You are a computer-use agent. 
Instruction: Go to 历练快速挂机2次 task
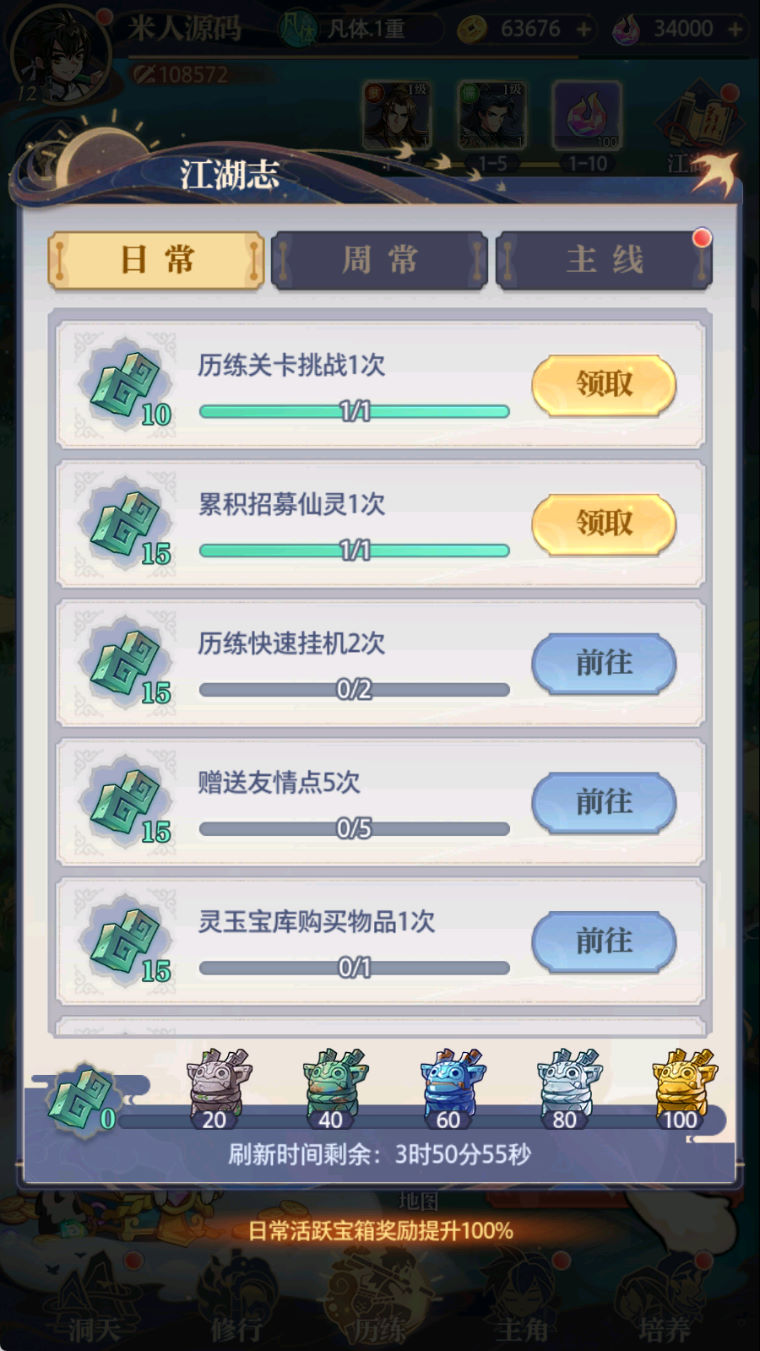click(x=604, y=662)
